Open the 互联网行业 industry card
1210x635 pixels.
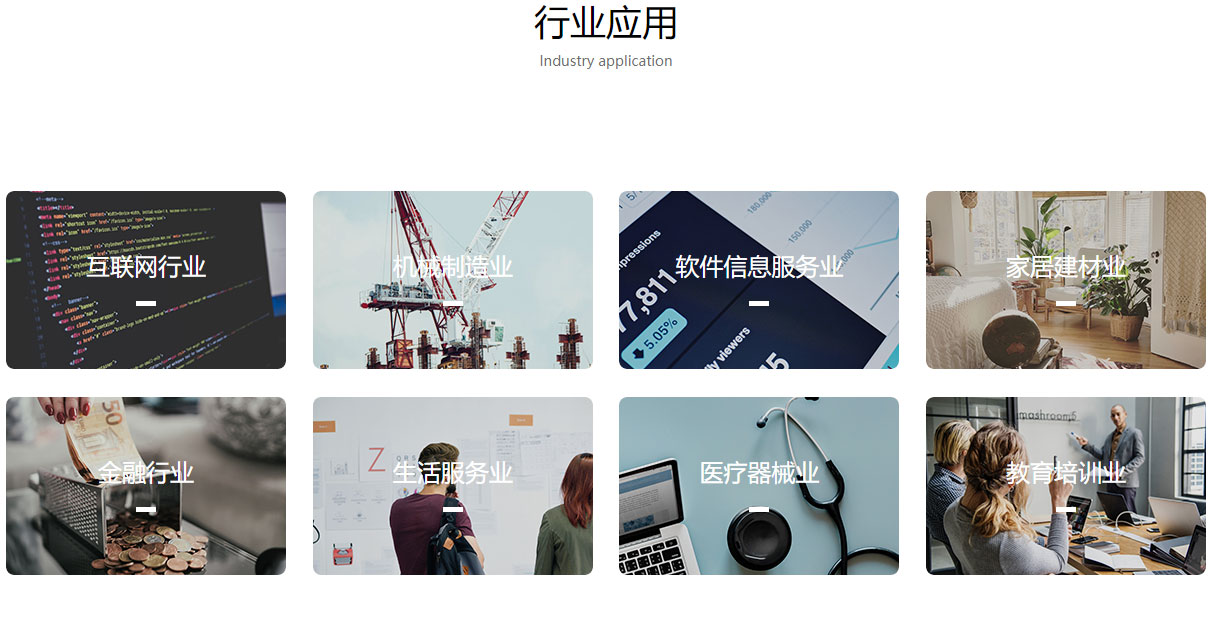pyautogui.click(x=146, y=279)
